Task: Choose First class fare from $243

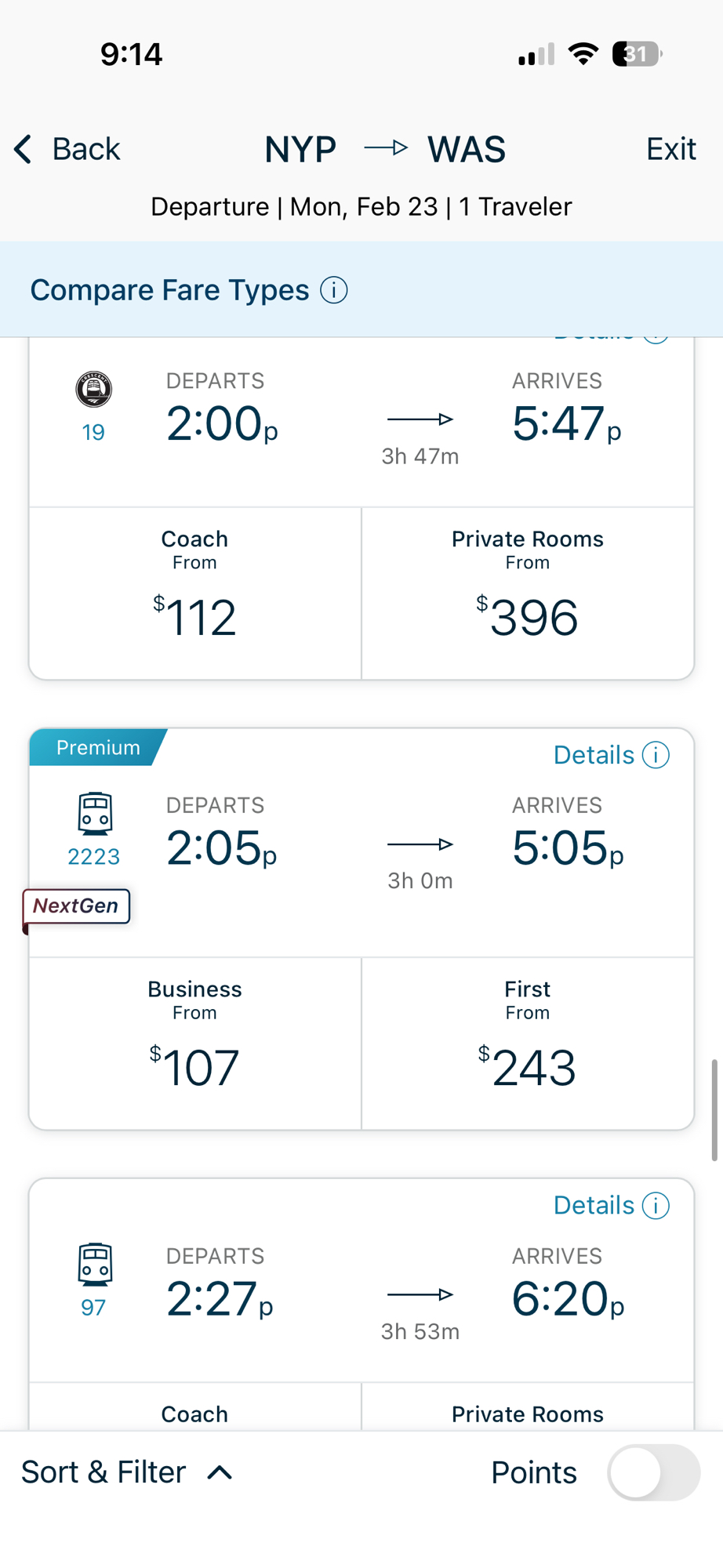Action: coord(527,1043)
